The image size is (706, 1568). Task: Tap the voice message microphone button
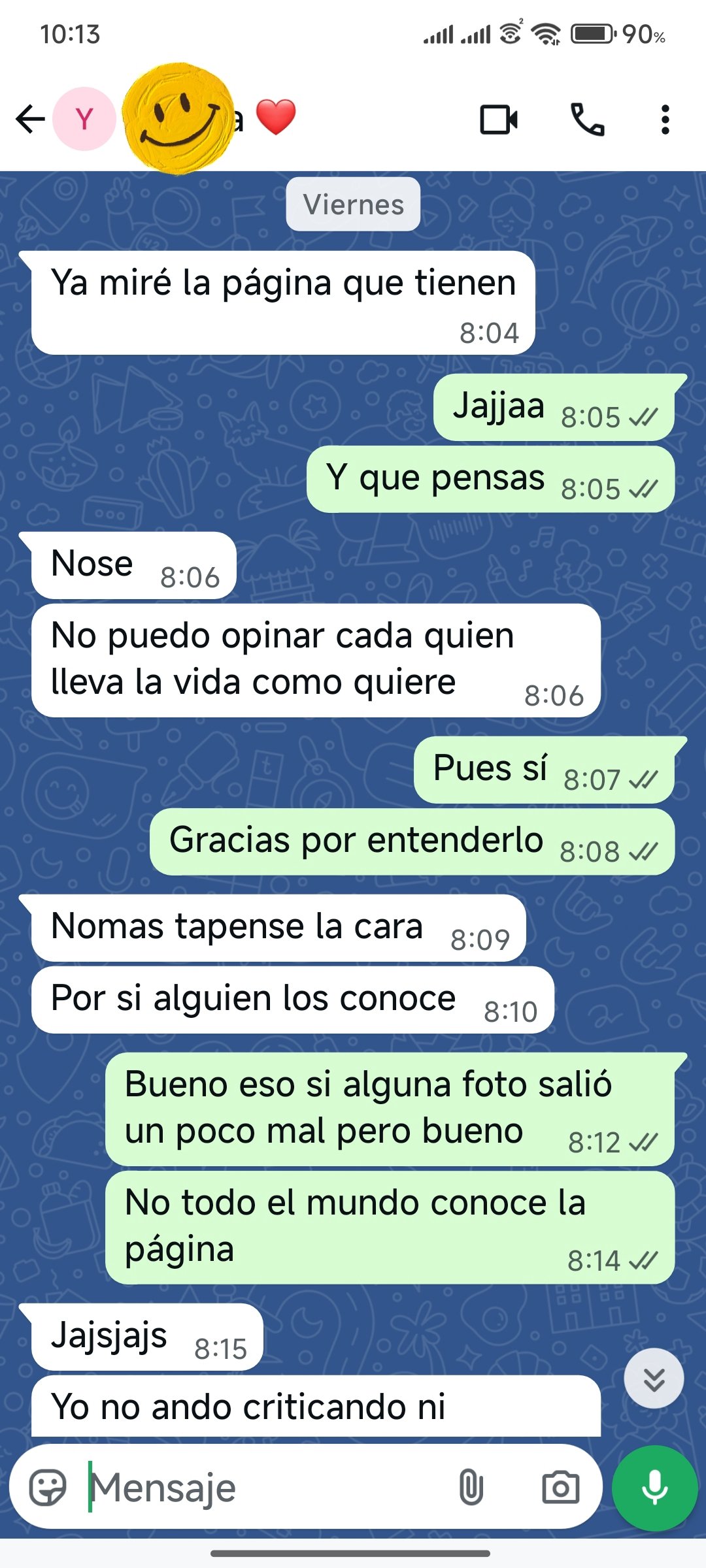pyautogui.click(x=654, y=1488)
